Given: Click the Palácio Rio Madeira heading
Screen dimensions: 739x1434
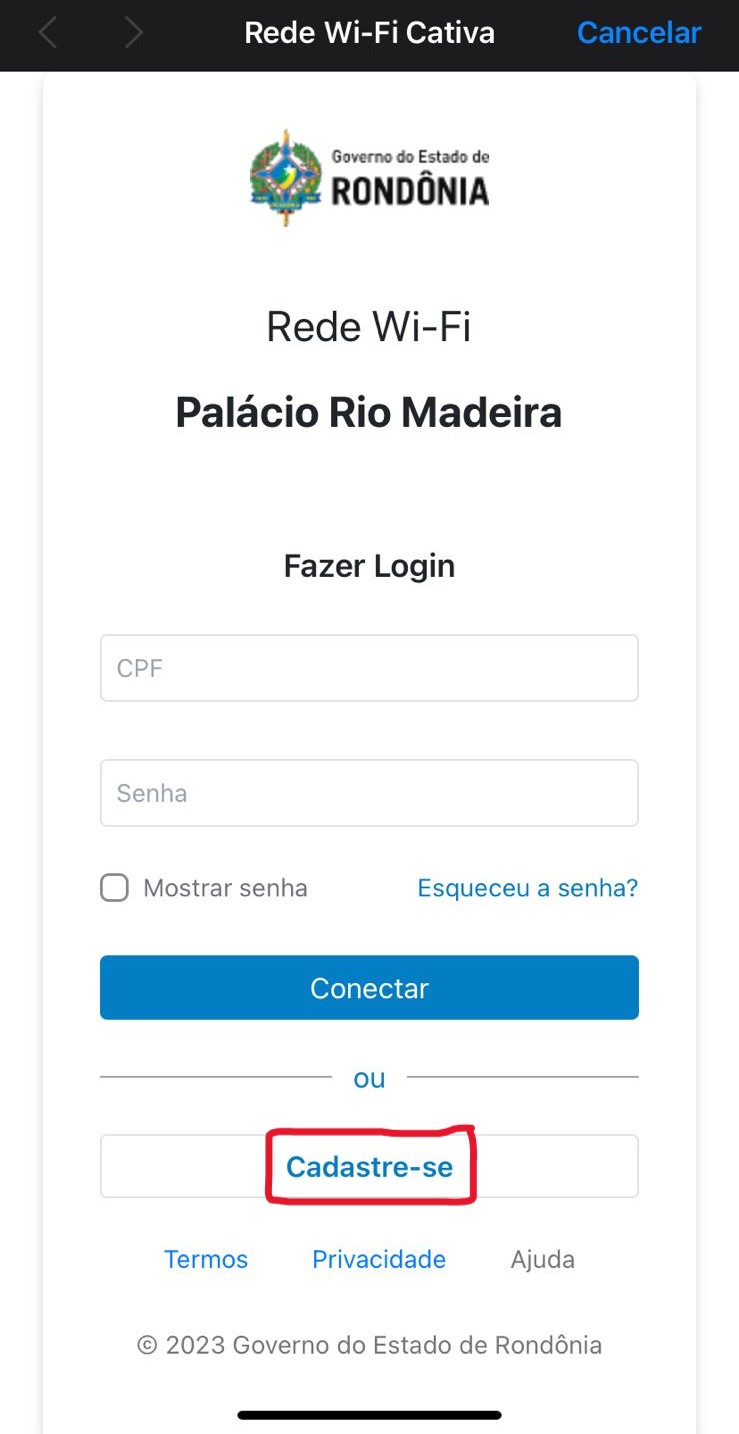Looking at the screenshot, I should click(x=369, y=411).
